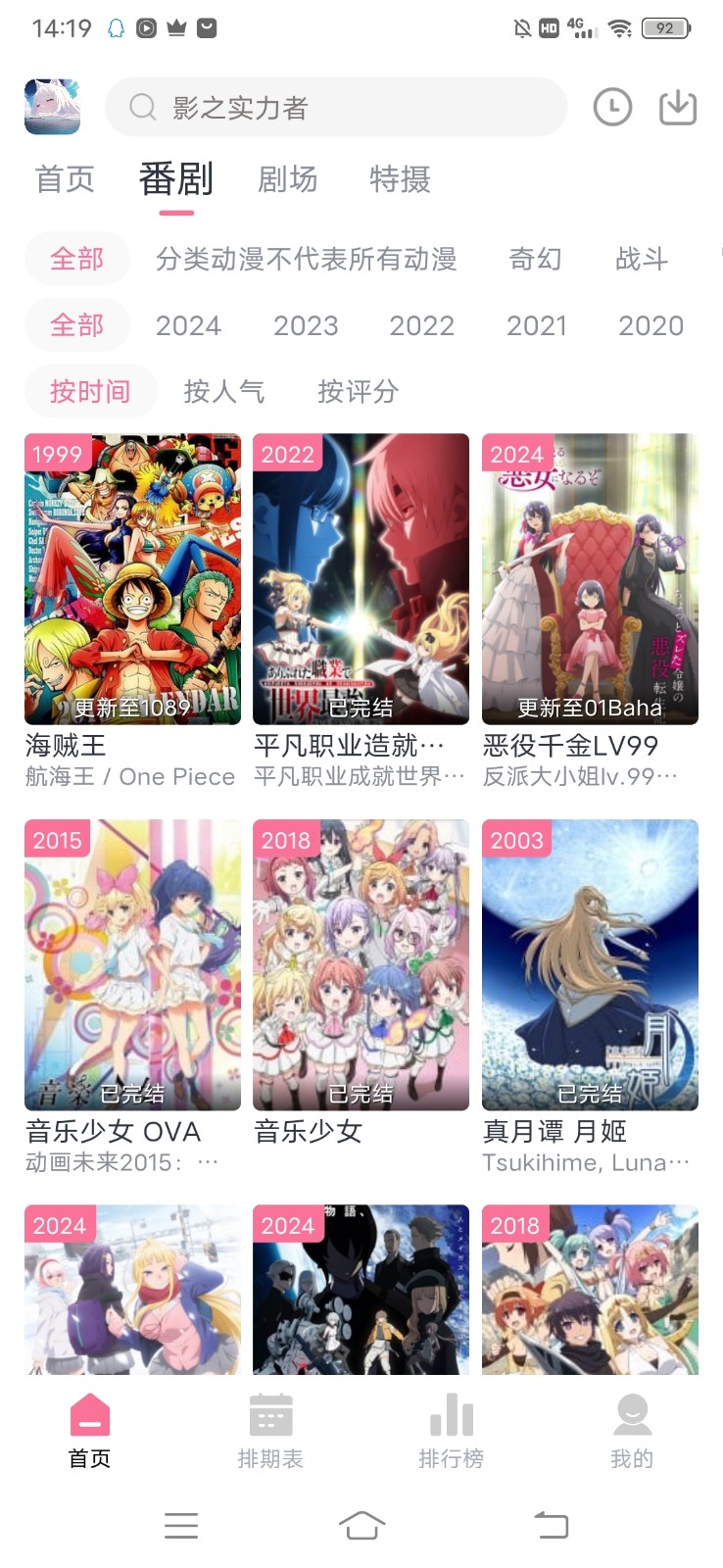Switch sorting to 按人气
The image size is (723, 1568).
pos(224,391)
